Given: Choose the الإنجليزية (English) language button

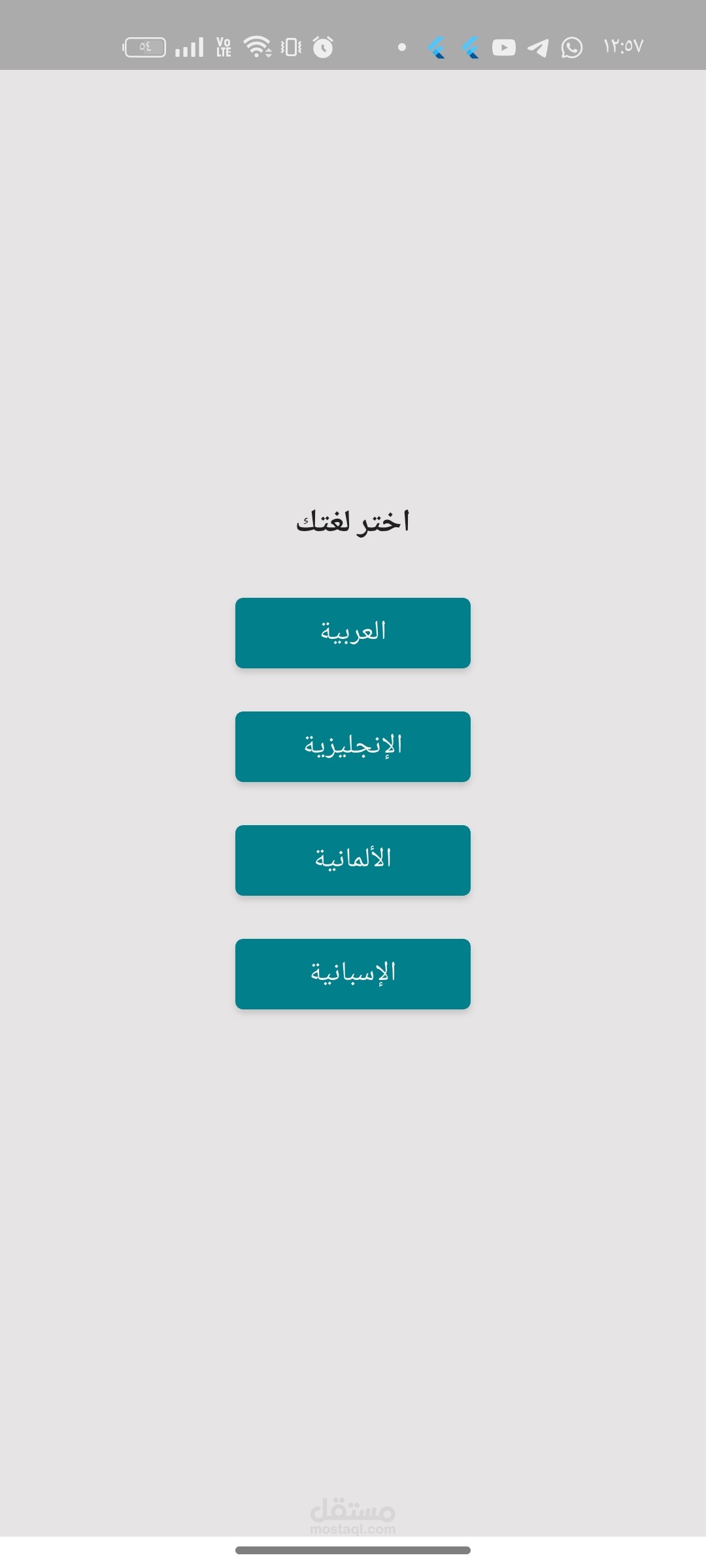Looking at the screenshot, I should (353, 747).
